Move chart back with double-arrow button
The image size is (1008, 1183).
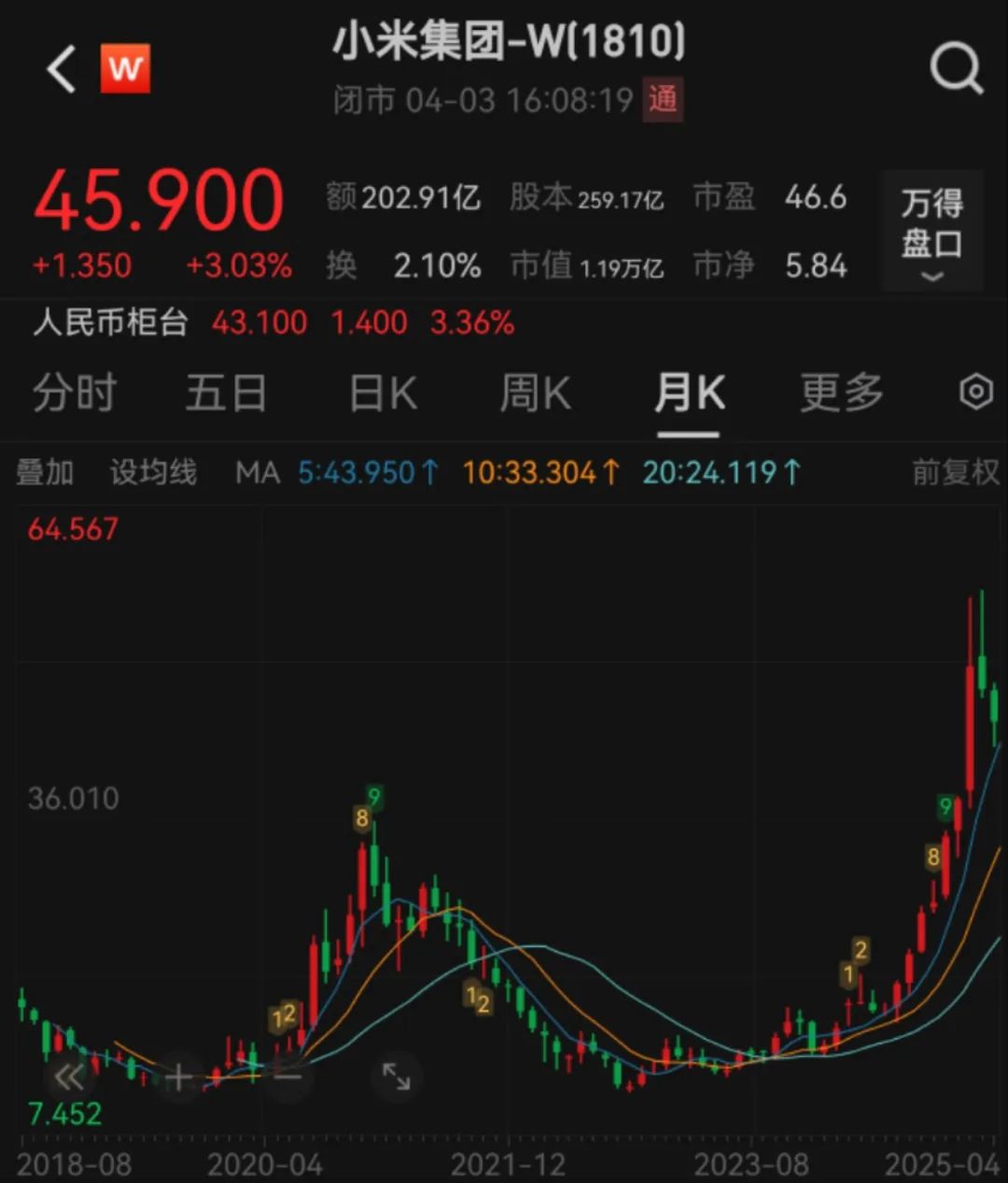pos(68,1077)
